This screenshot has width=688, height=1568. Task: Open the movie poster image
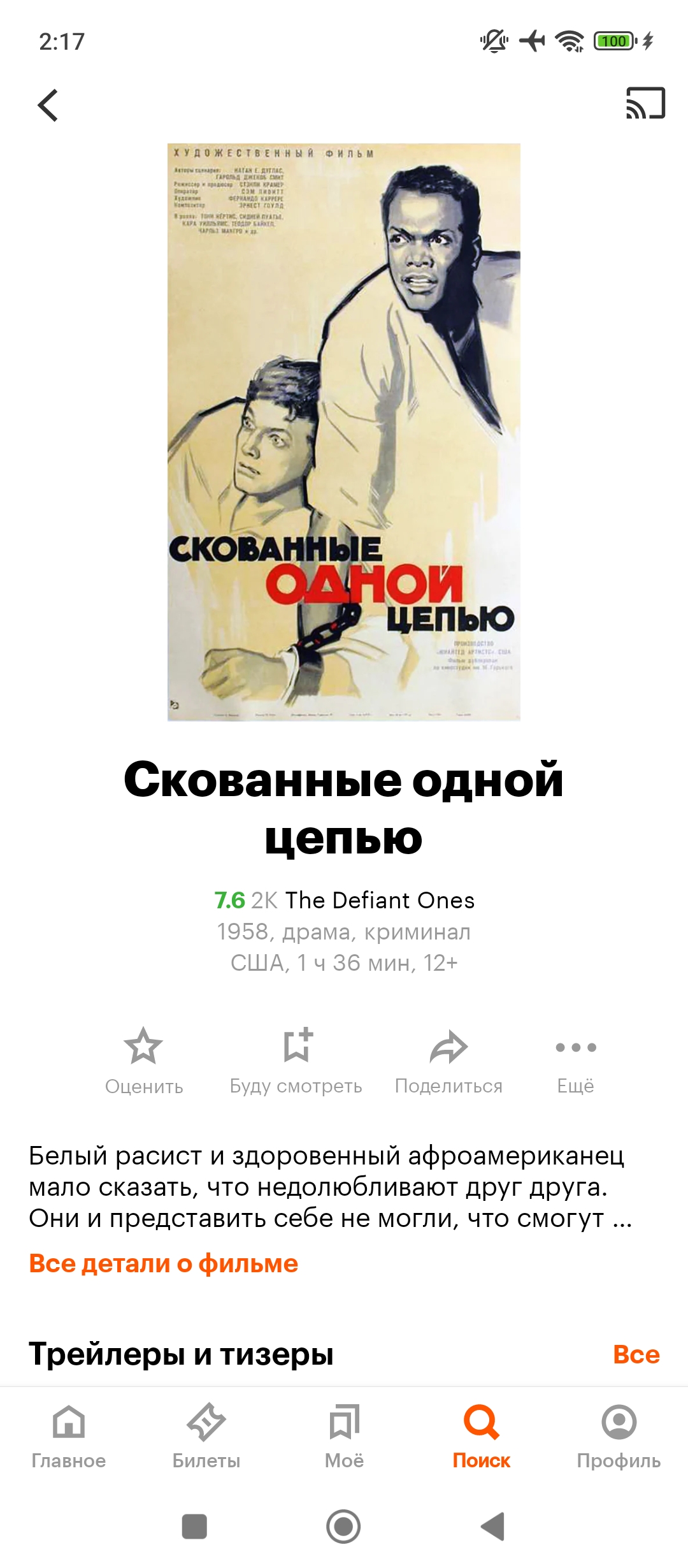tap(344, 432)
